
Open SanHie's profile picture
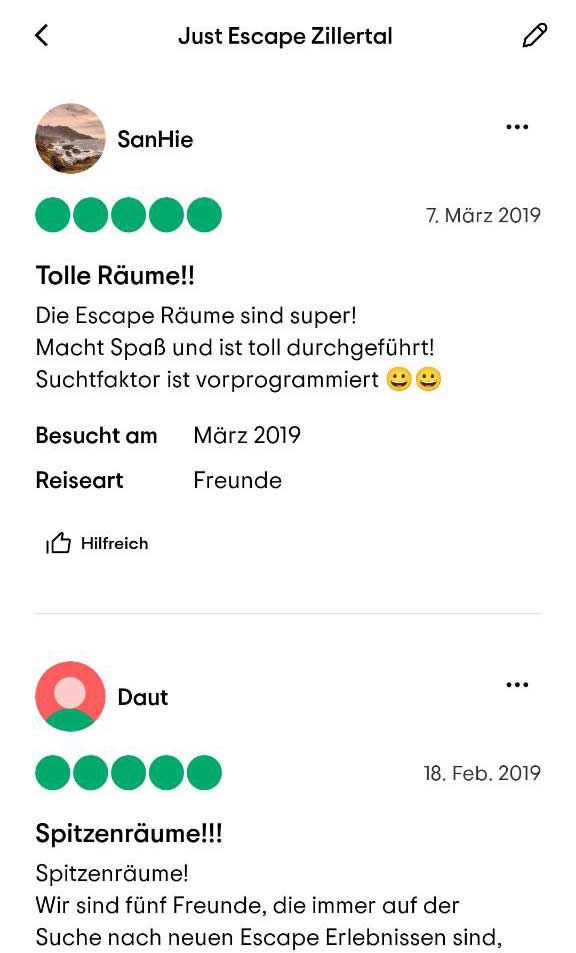click(x=70, y=139)
